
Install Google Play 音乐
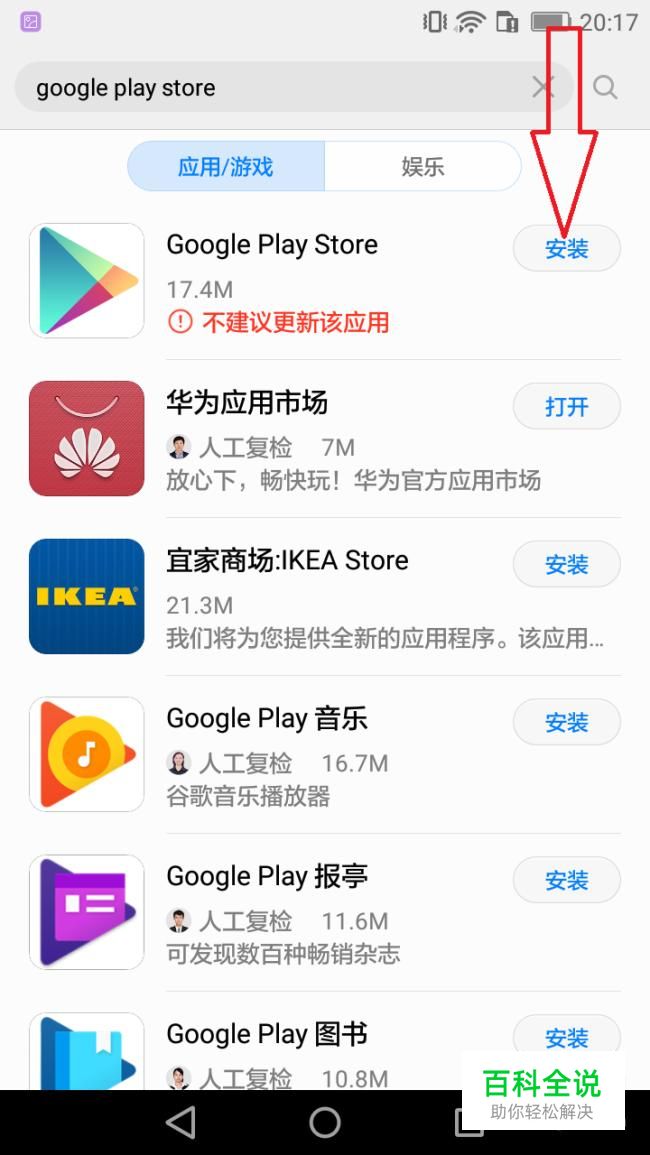coord(566,722)
